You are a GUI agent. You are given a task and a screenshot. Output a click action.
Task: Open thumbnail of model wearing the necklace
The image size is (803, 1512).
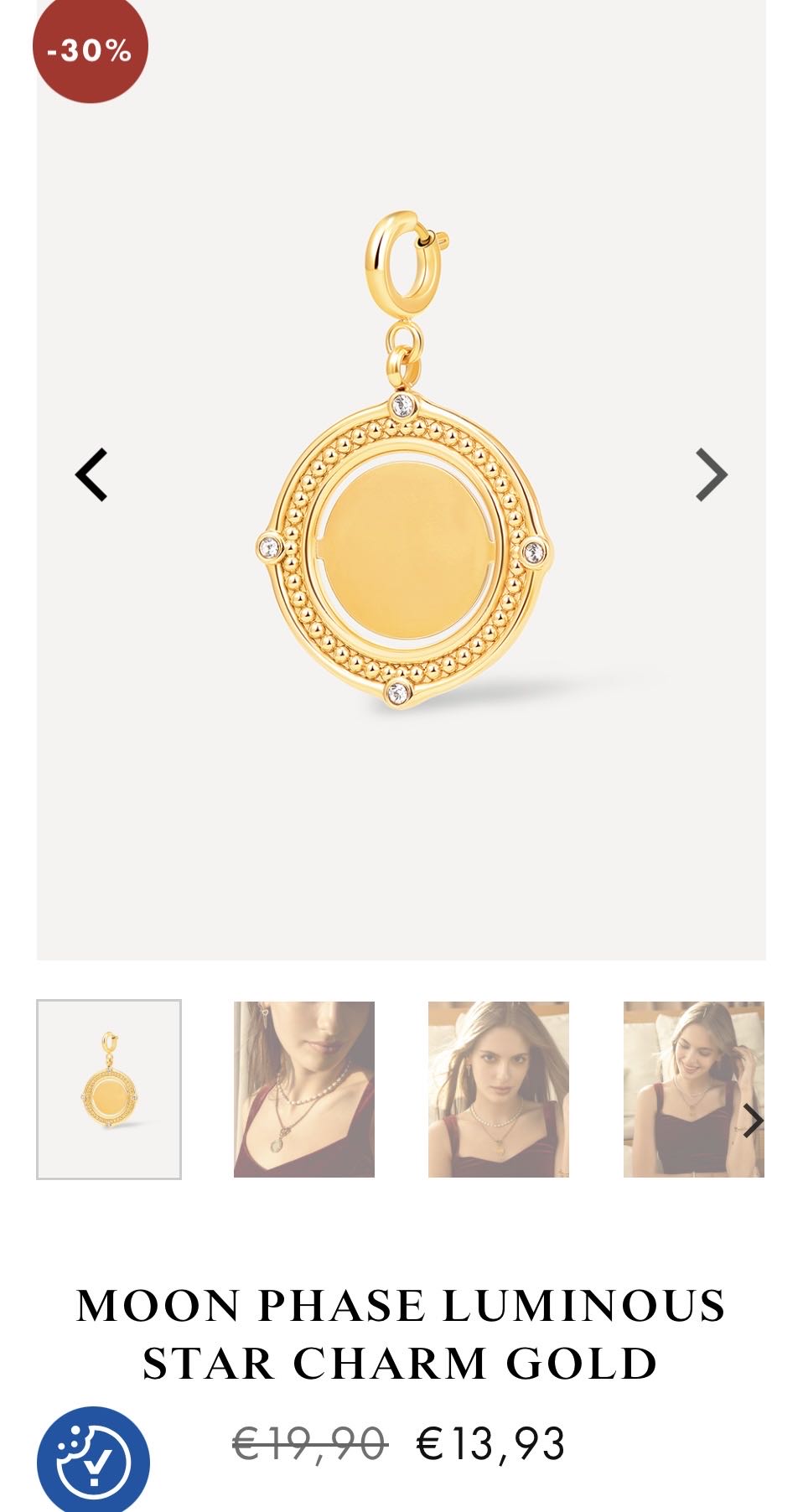(x=304, y=1085)
